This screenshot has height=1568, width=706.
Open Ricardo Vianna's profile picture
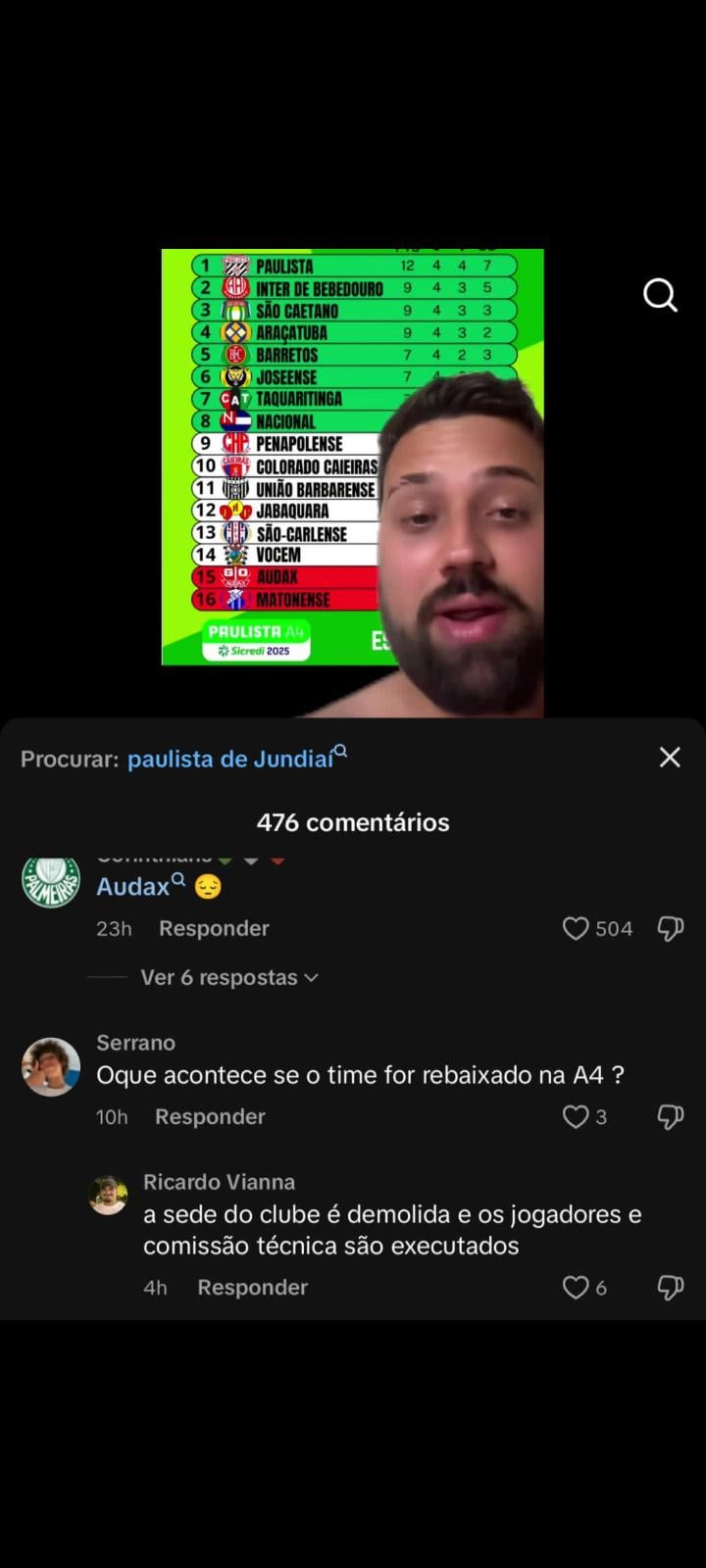(x=108, y=1196)
